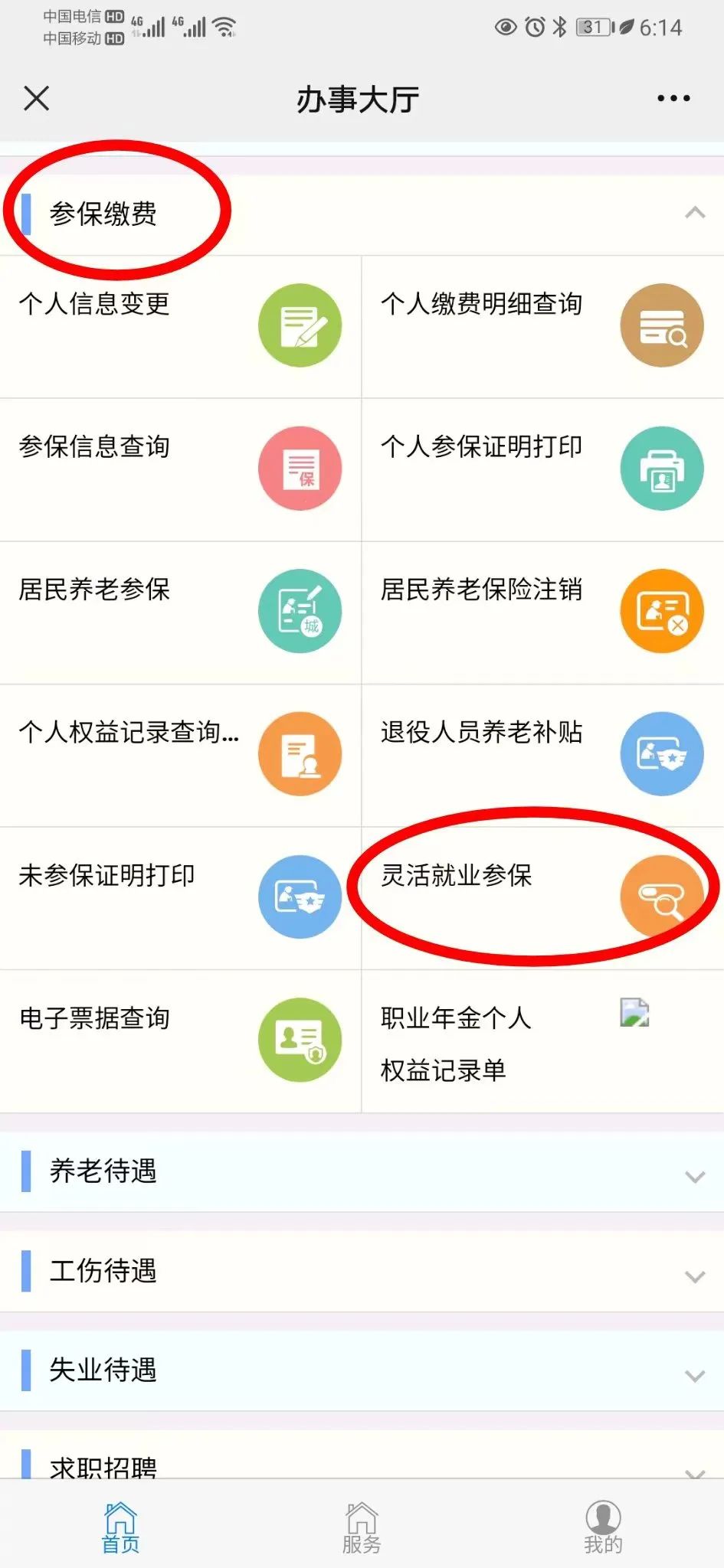This screenshot has width=724, height=1568.
Task: Go to 居民养老参保
Action: tap(180, 611)
